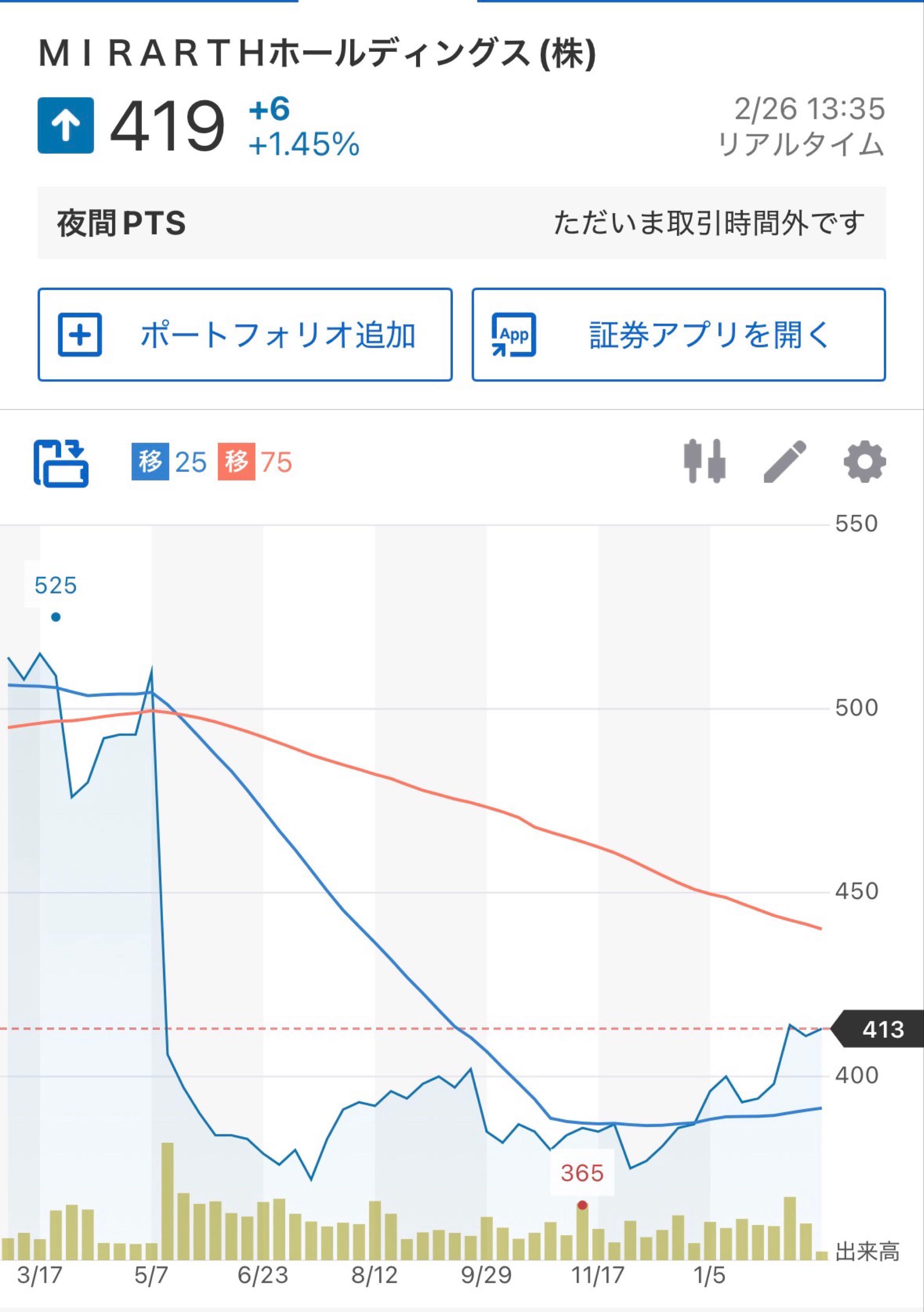Tap the rotate-to-landscape chart icon
Image resolution: width=924 pixels, height=1312 pixels.
pyautogui.click(x=61, y=465)
